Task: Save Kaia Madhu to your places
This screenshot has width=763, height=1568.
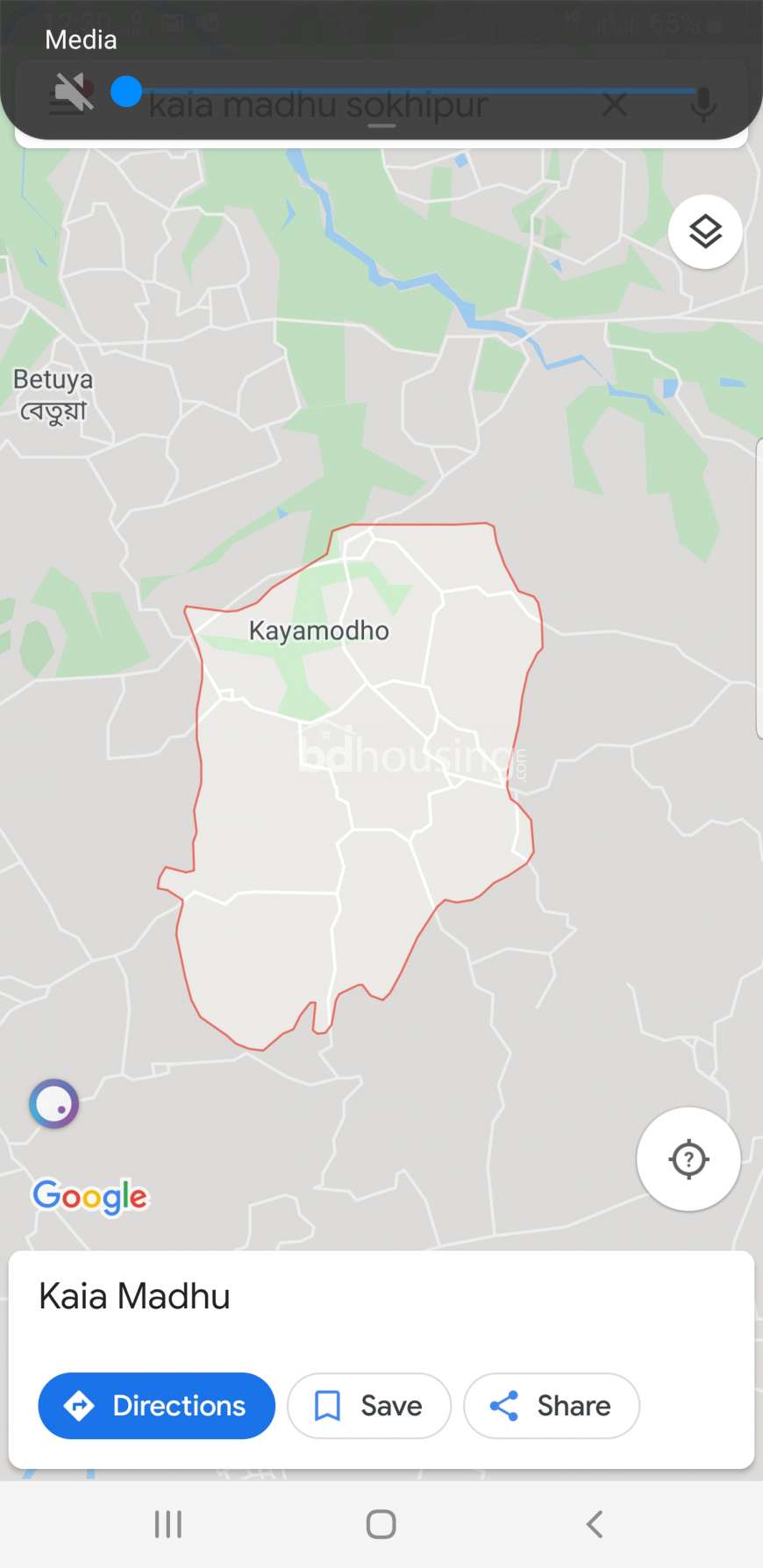Action: (x=369, y=1406)
